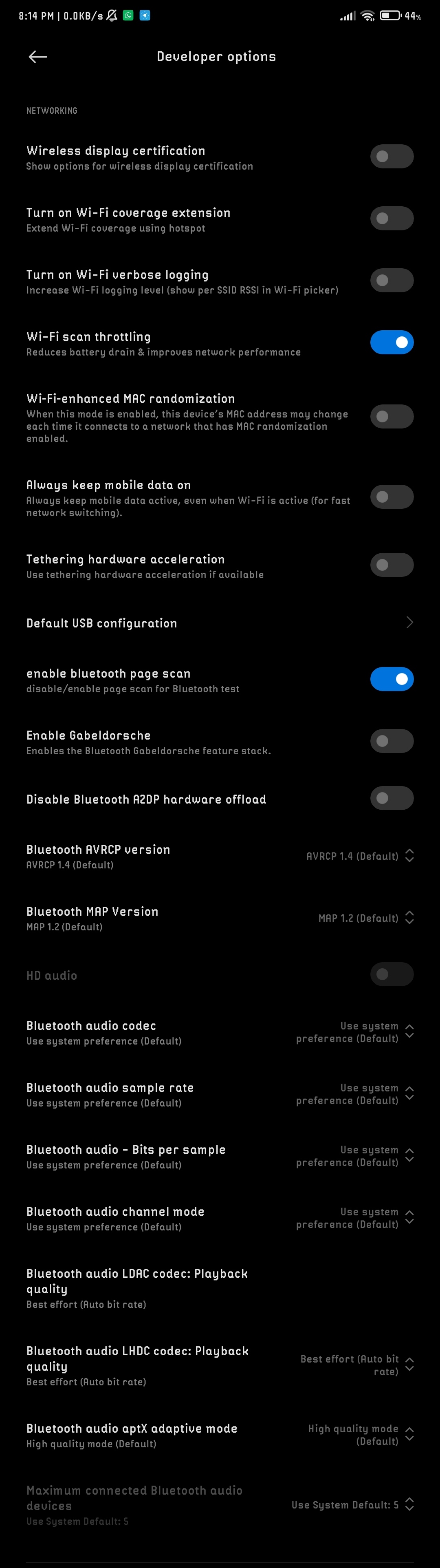Change Bluetooth MAP Version
440x1568 pixels.
point(365,918)
